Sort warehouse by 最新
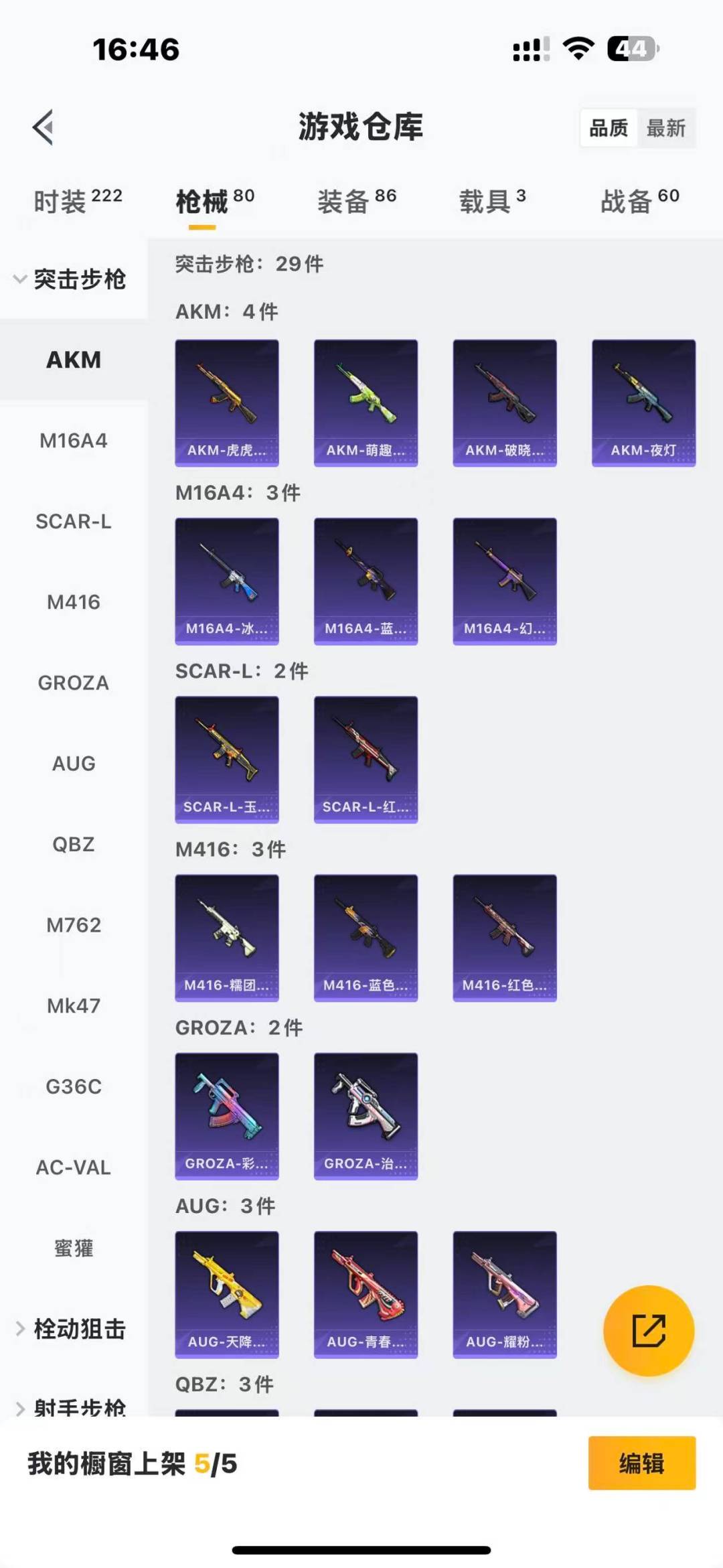 pos(665,128)
